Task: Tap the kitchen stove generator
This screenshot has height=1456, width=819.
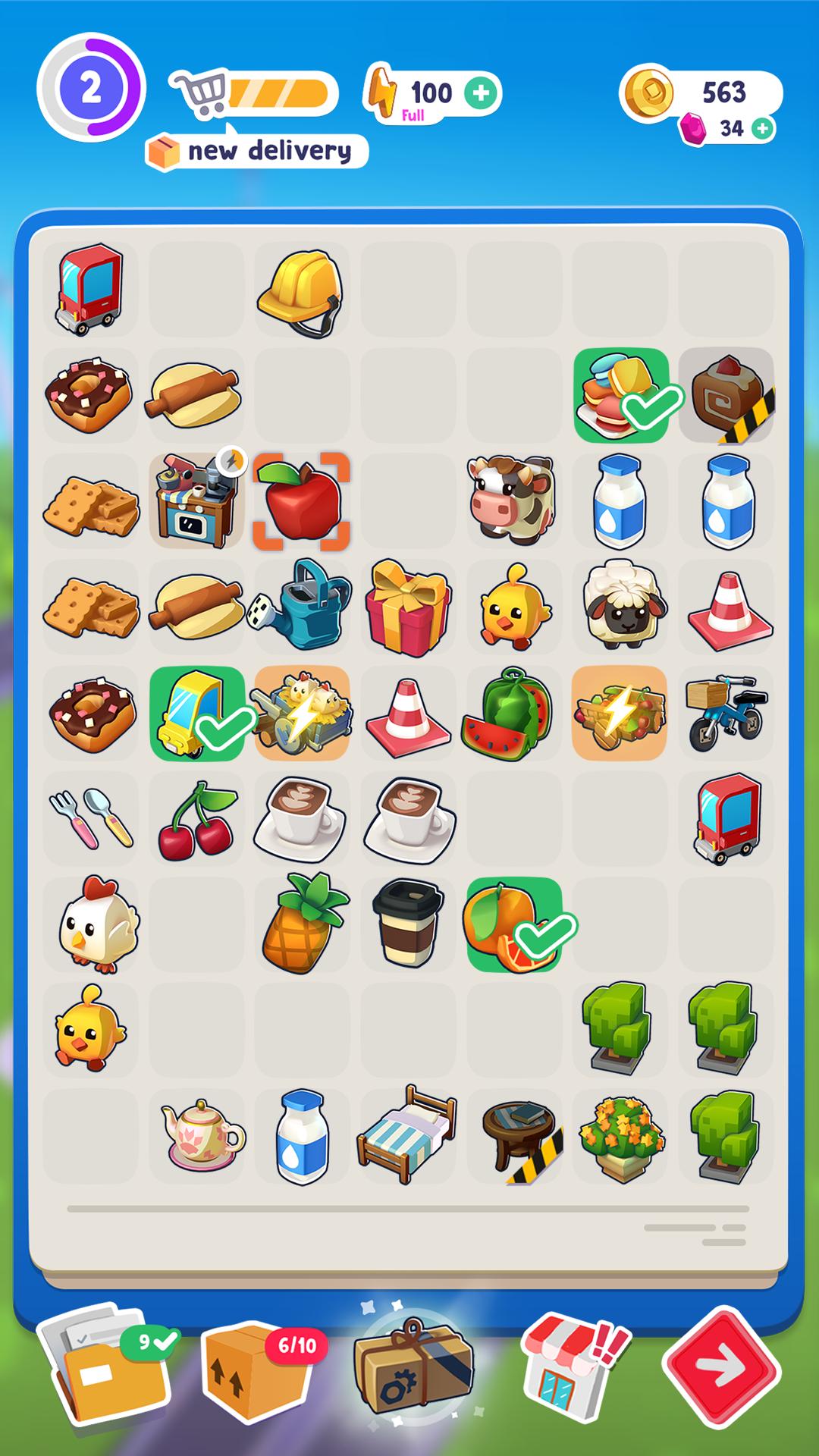Action: (196, 501)
